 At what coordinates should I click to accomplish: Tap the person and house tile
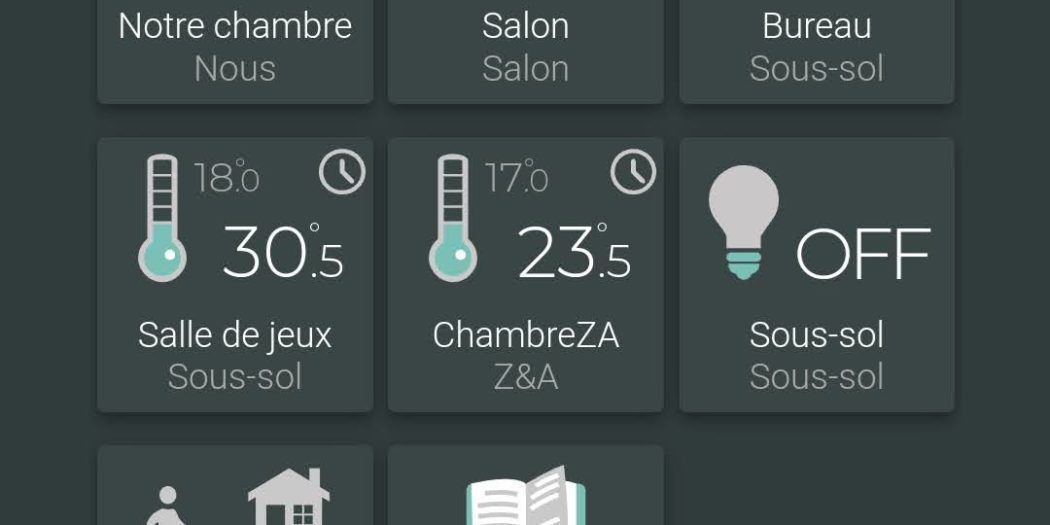pyautogui.click(x=235, y=490)
